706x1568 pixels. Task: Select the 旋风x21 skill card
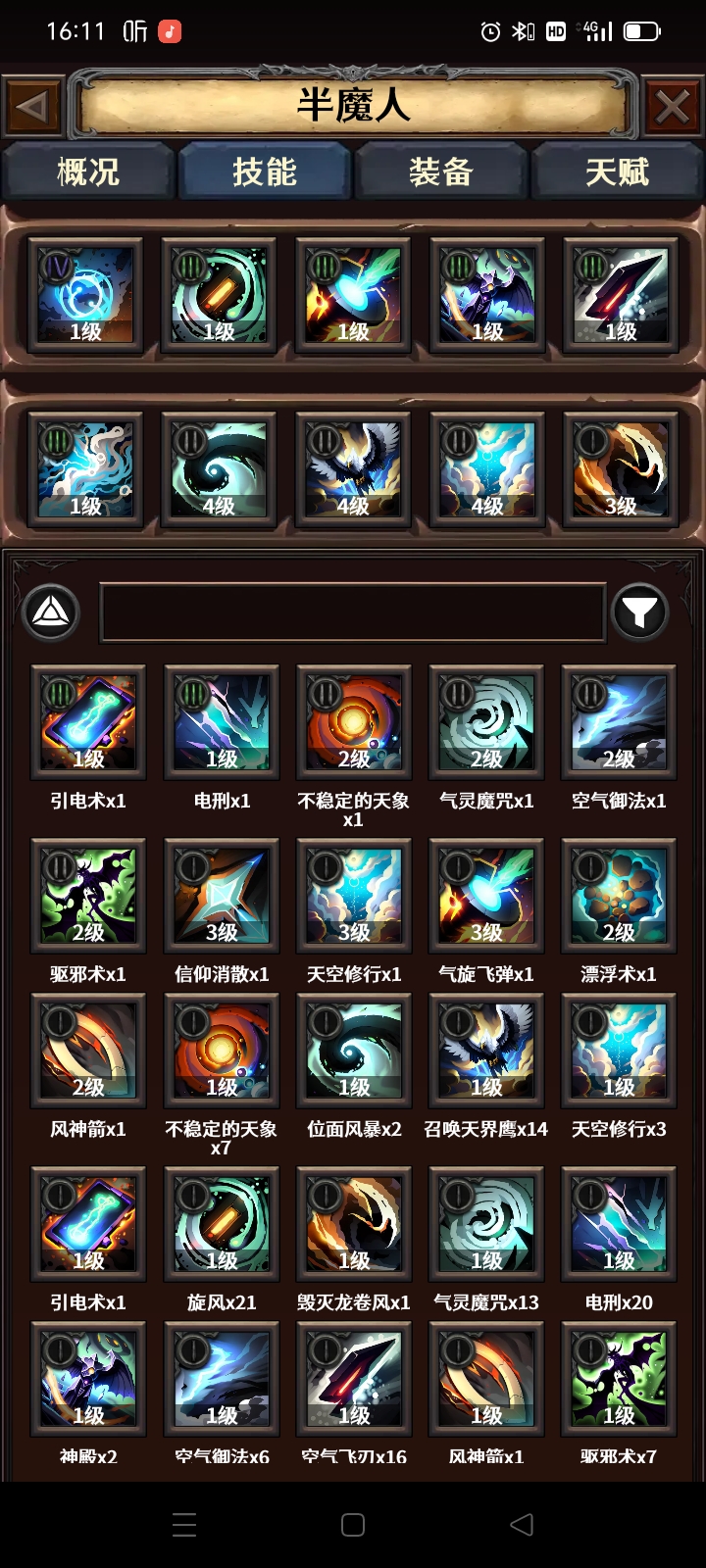(222, 1225)
